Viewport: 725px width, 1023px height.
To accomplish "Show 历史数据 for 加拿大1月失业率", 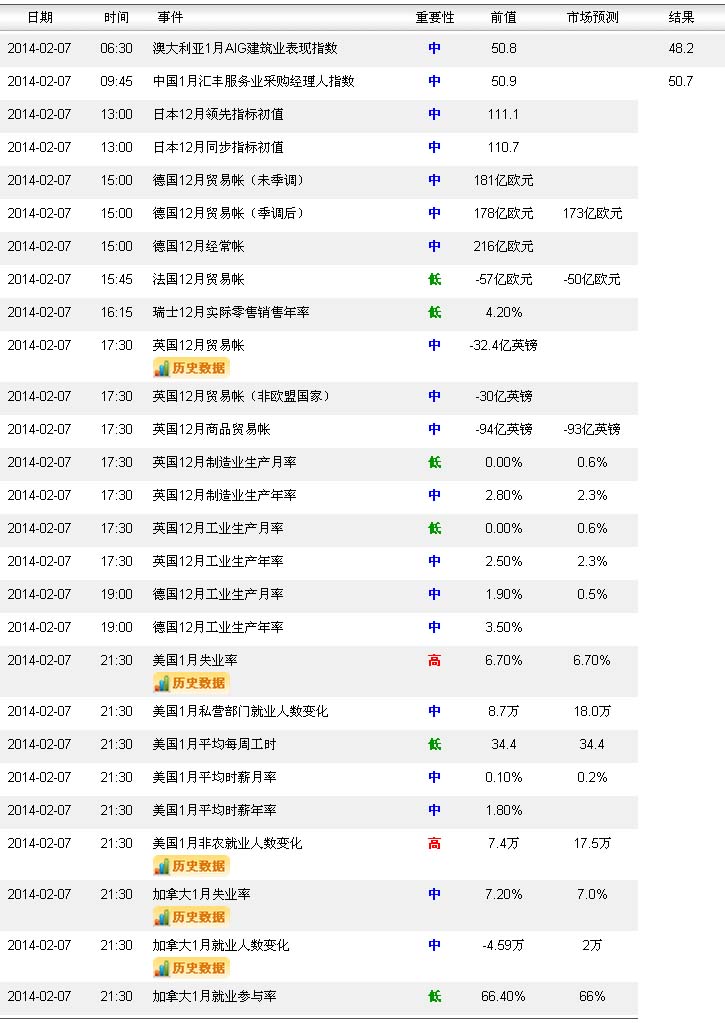I will click(x=191, y=917).
